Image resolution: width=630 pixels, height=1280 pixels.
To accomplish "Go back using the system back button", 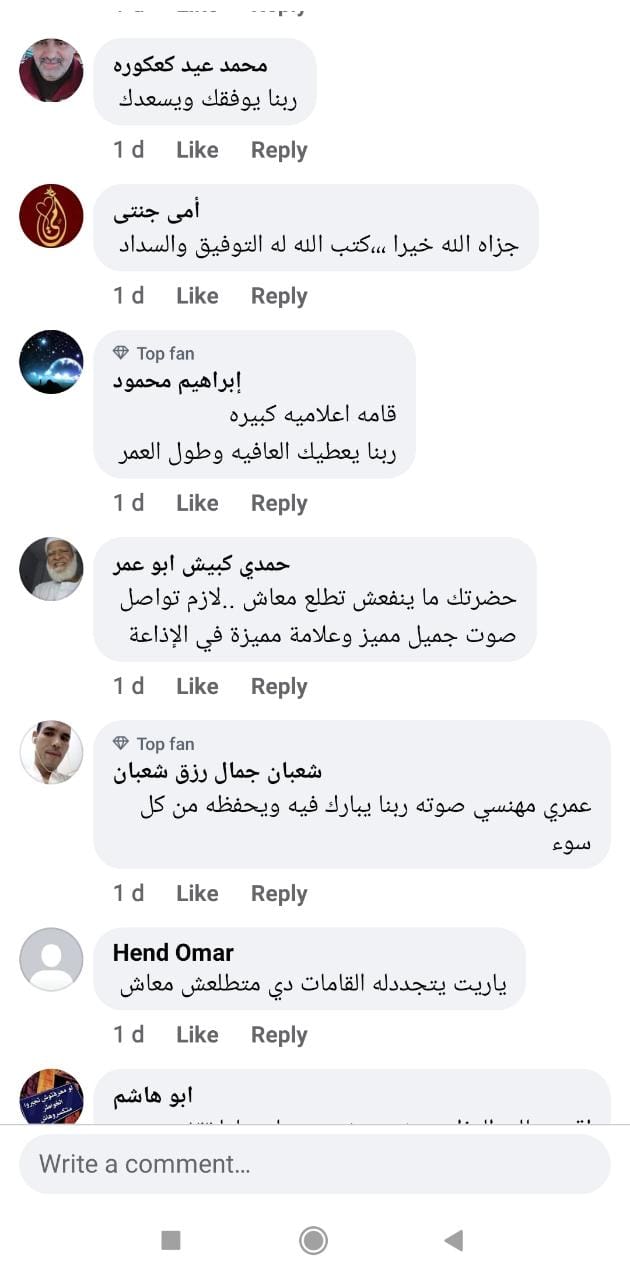I will point(454,1241).
